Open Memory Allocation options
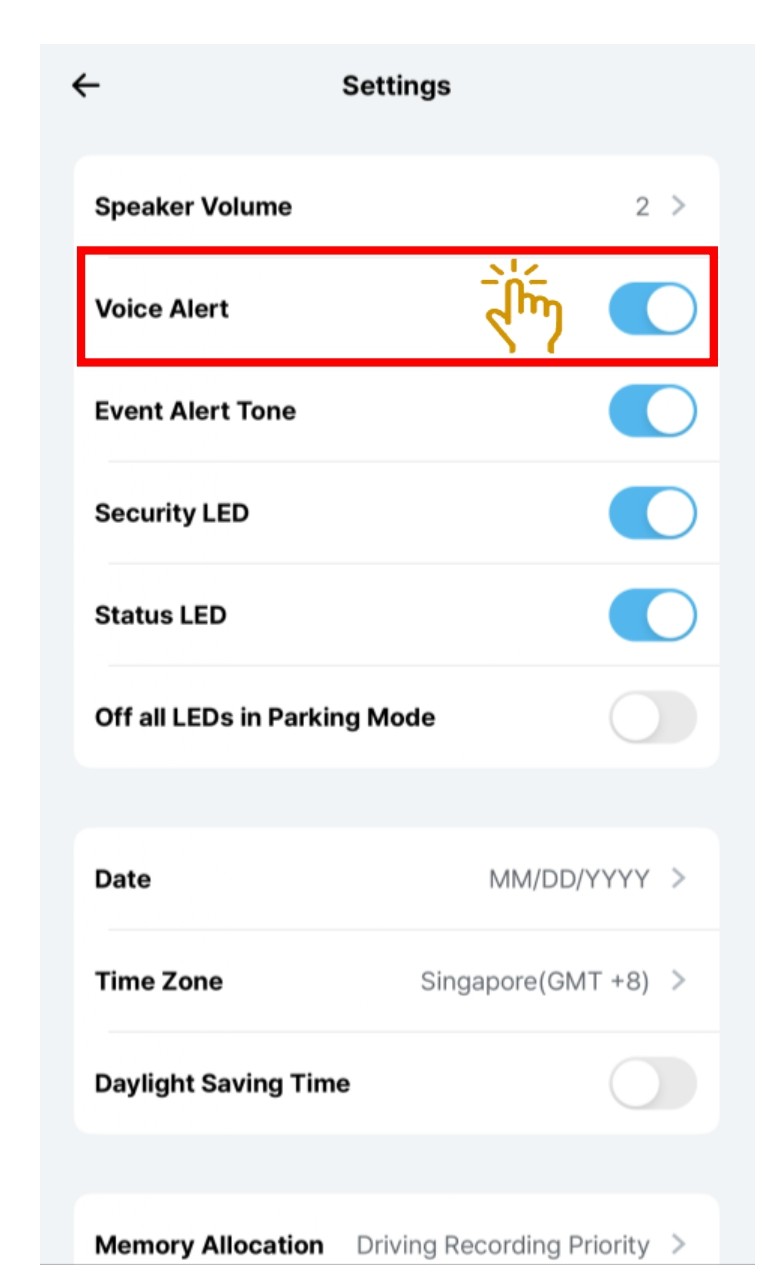Image resolution: width=781 pixels, height=1287 pixels. pos(396,1245)
